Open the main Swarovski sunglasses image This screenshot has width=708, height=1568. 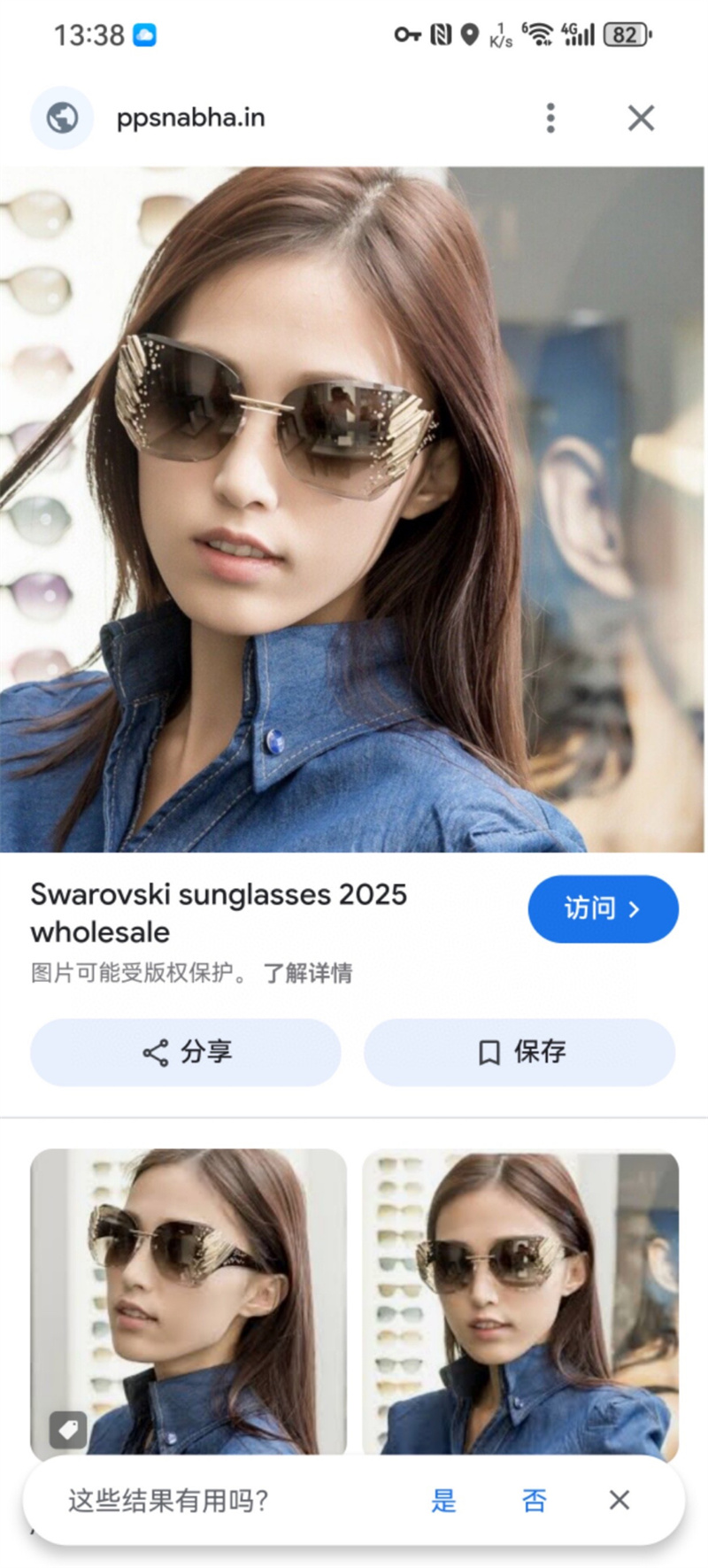coord(352,509)
